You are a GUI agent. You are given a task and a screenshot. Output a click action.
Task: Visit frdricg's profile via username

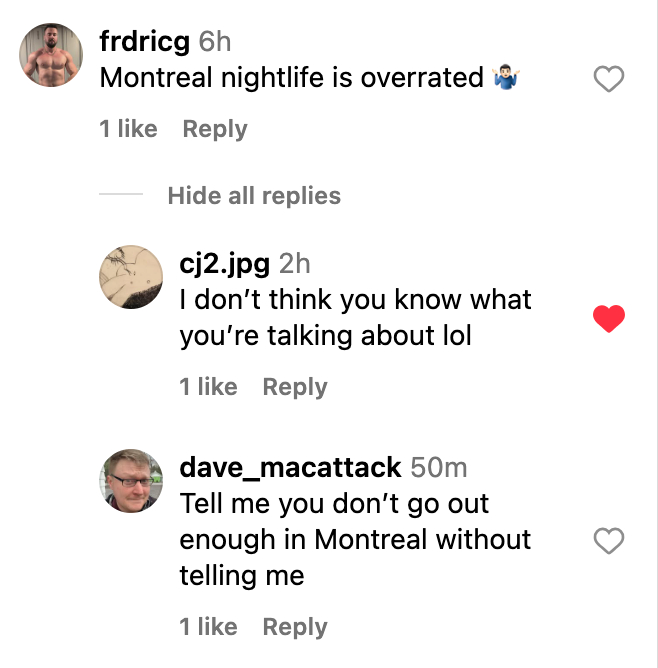click(x=145, y=43)
